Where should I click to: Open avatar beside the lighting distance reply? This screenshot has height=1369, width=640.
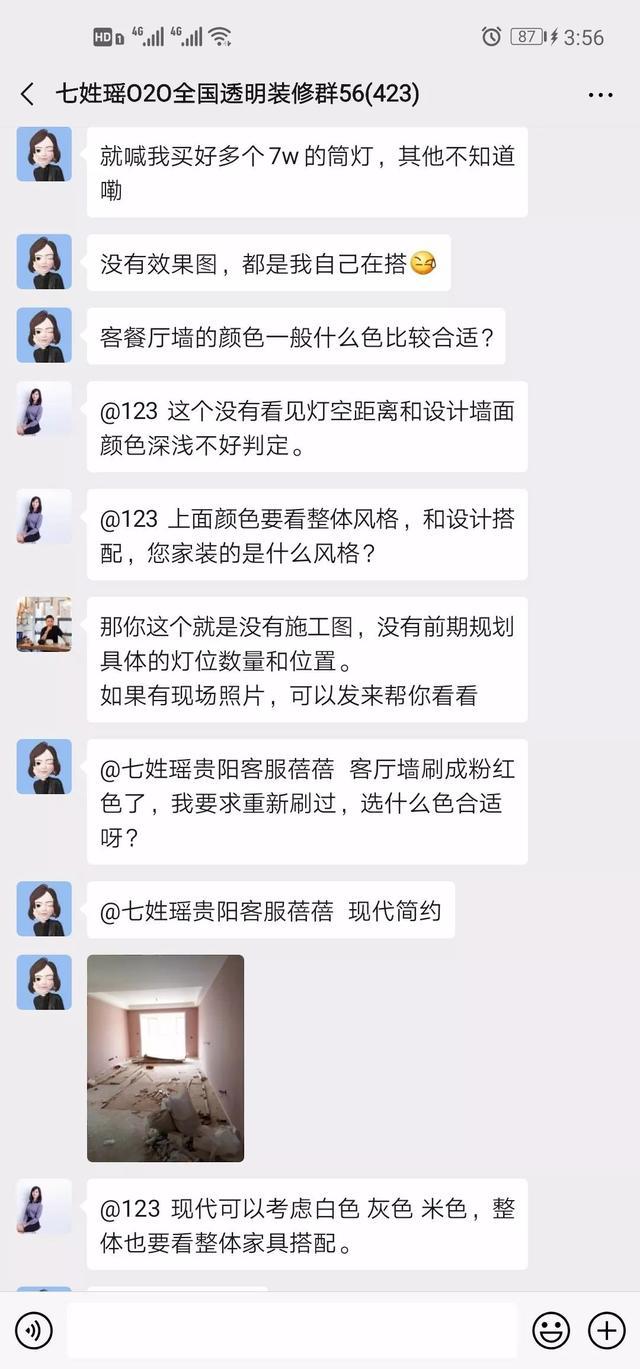click(x=44, y=408)
